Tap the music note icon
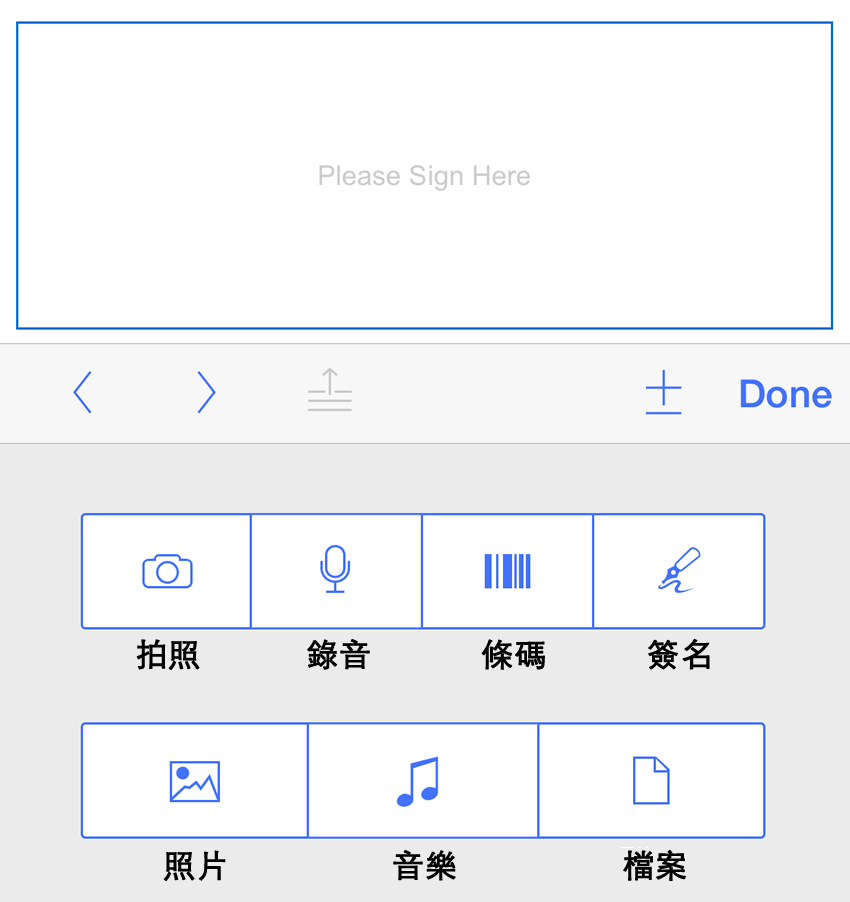Viewport: 850px width, 902px height. coord(423,780)
